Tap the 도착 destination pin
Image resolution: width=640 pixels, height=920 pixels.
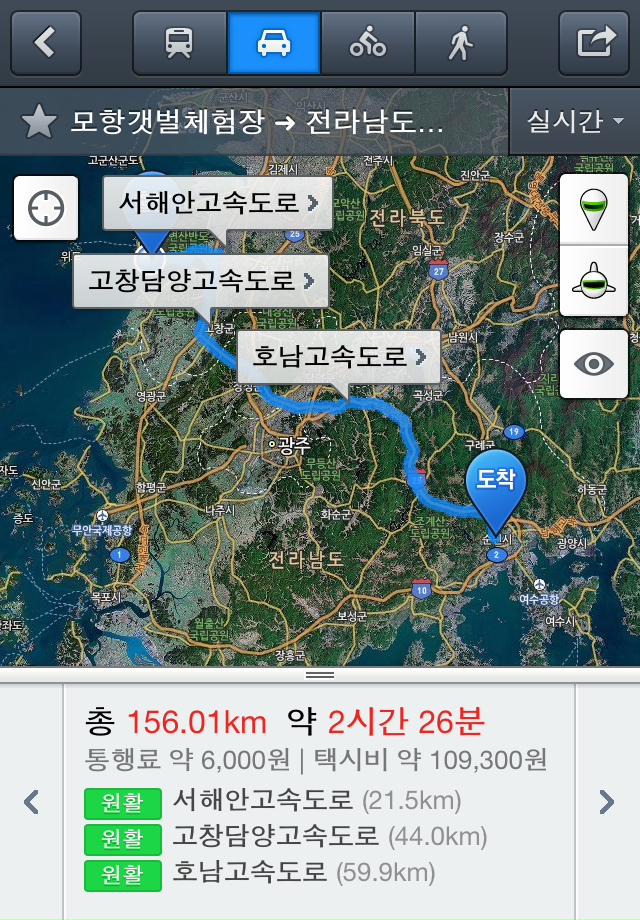[495, 490]
